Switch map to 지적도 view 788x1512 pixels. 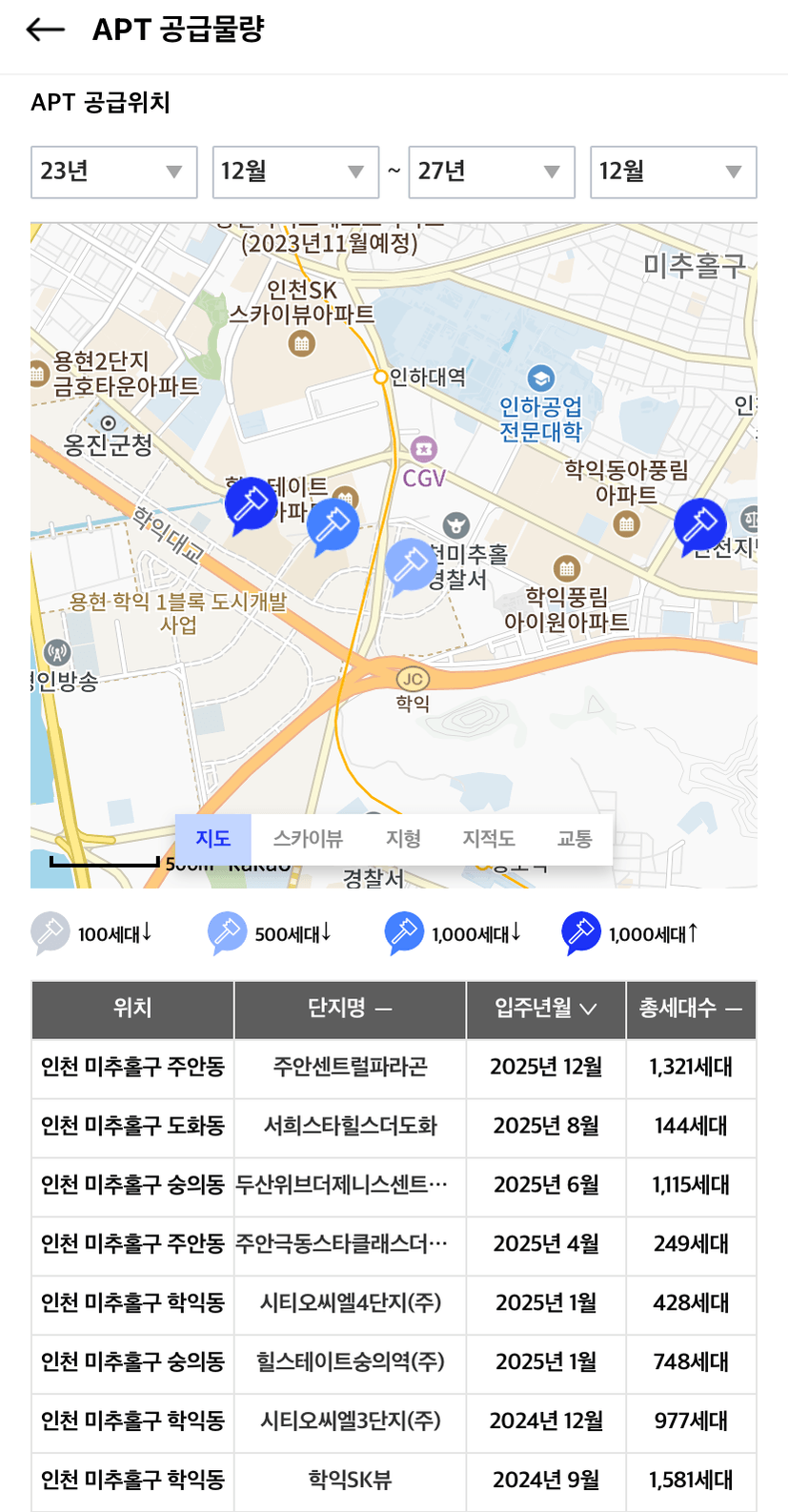[x=489, y=839]
